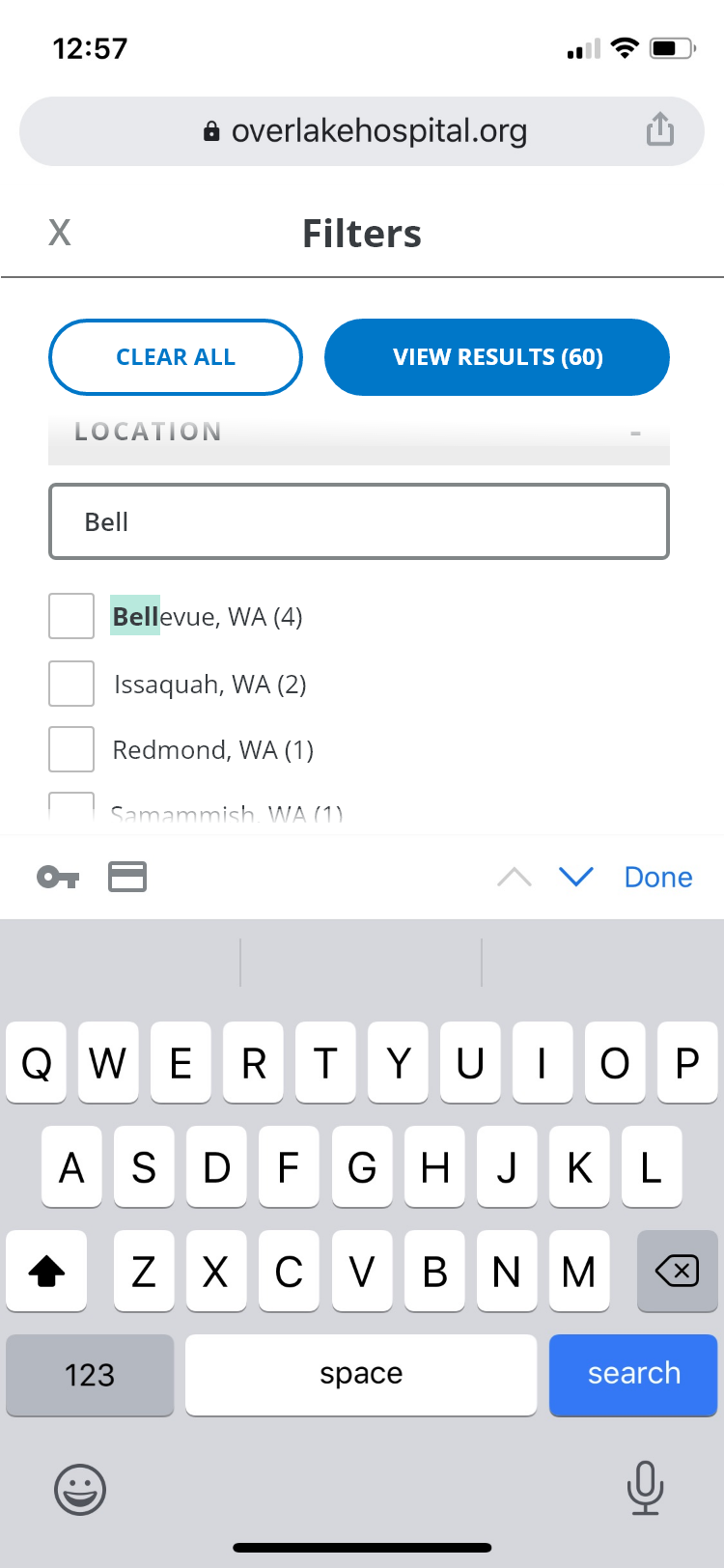Open saved credit cards autofill icon
This screenshot has width=724, height=1568.
point(127,877)
